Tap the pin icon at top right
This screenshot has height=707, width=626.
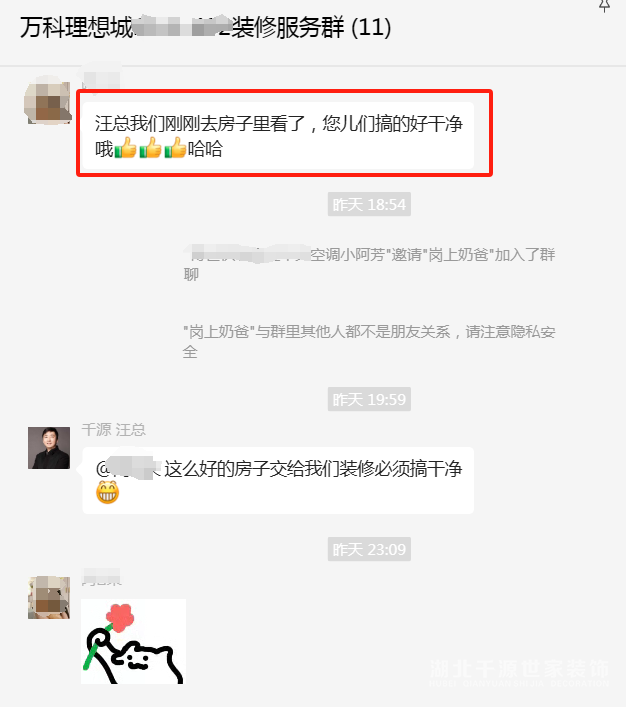click(603, 5)
